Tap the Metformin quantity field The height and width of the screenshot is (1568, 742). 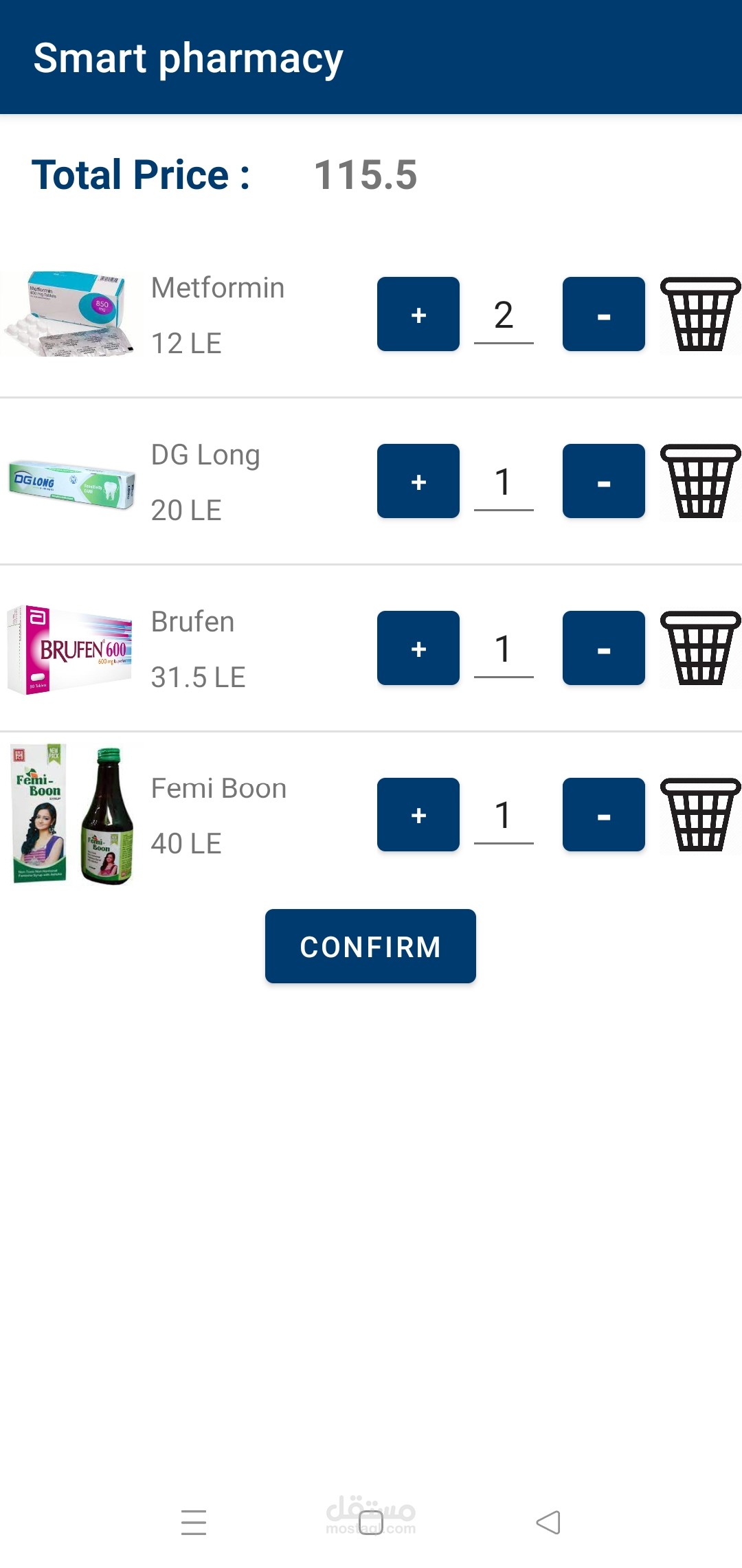[x=505, y=315]
